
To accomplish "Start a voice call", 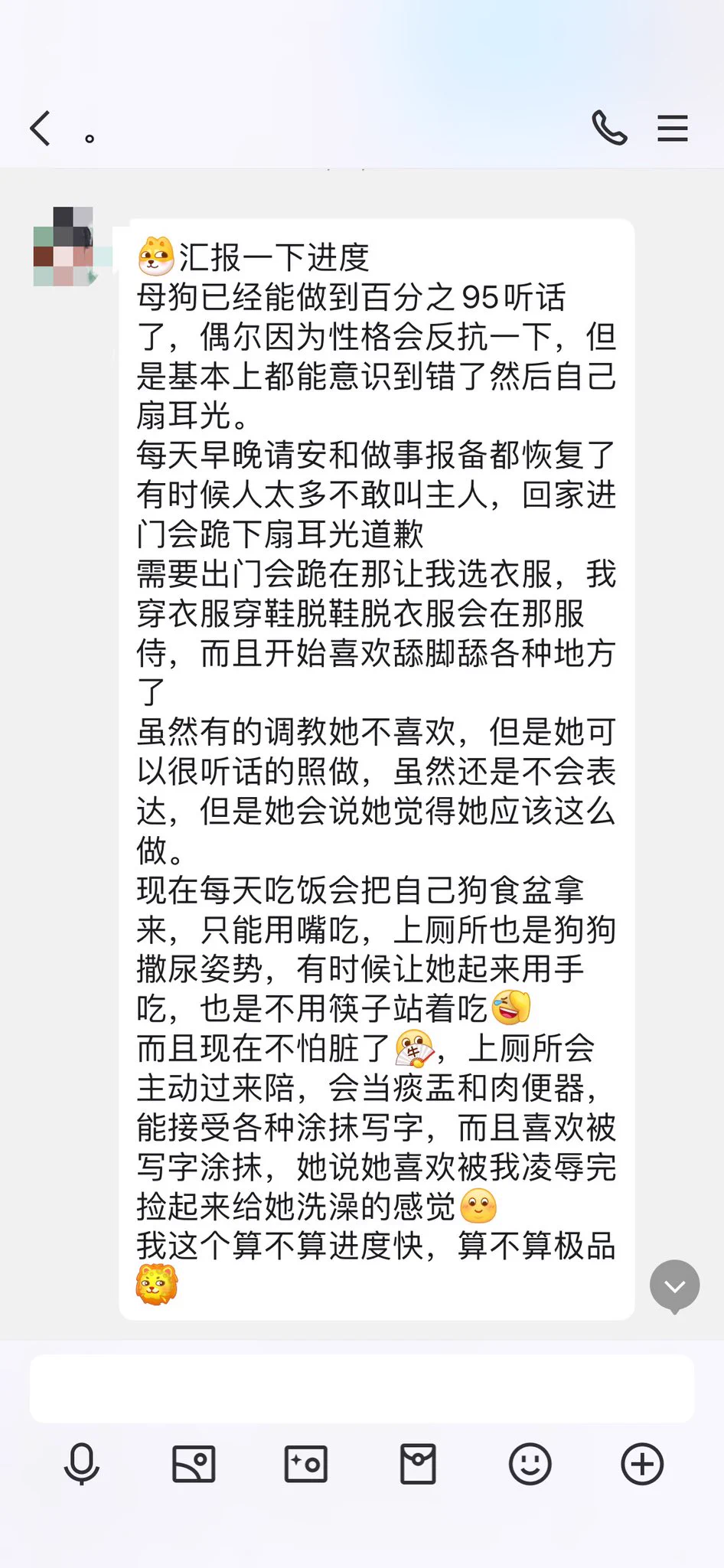I will tap(609, 128).
